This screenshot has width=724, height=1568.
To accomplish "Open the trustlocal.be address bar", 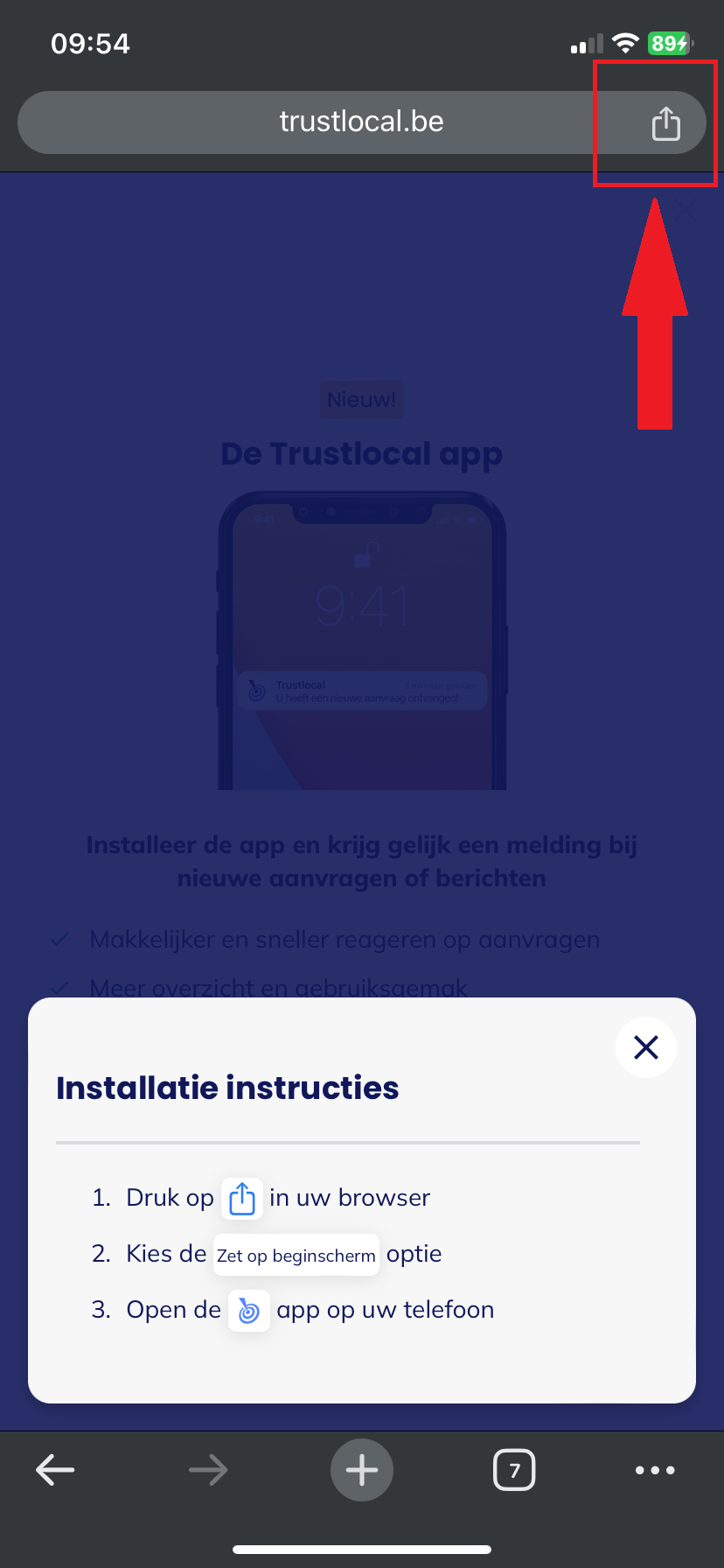I will (x=361, y=122).
